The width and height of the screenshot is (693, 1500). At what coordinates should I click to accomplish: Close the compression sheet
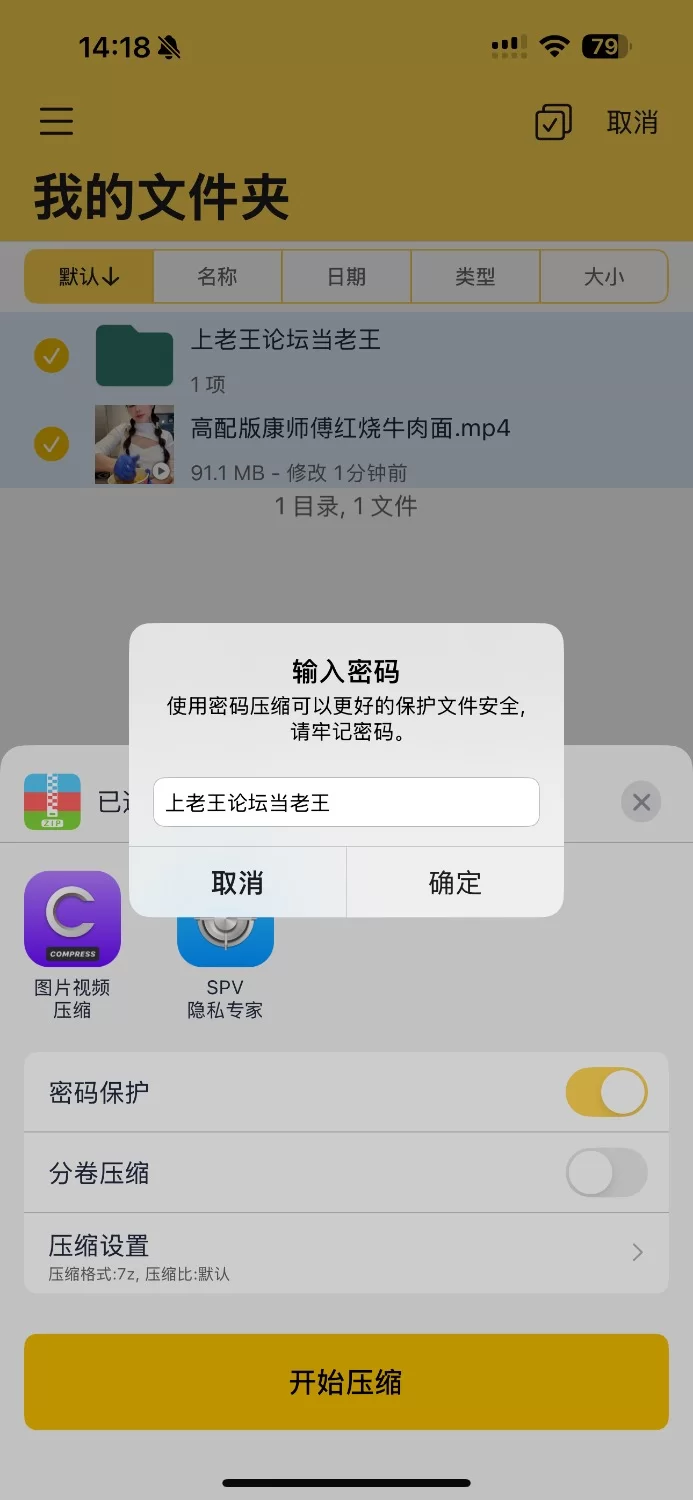coord(641,802)
